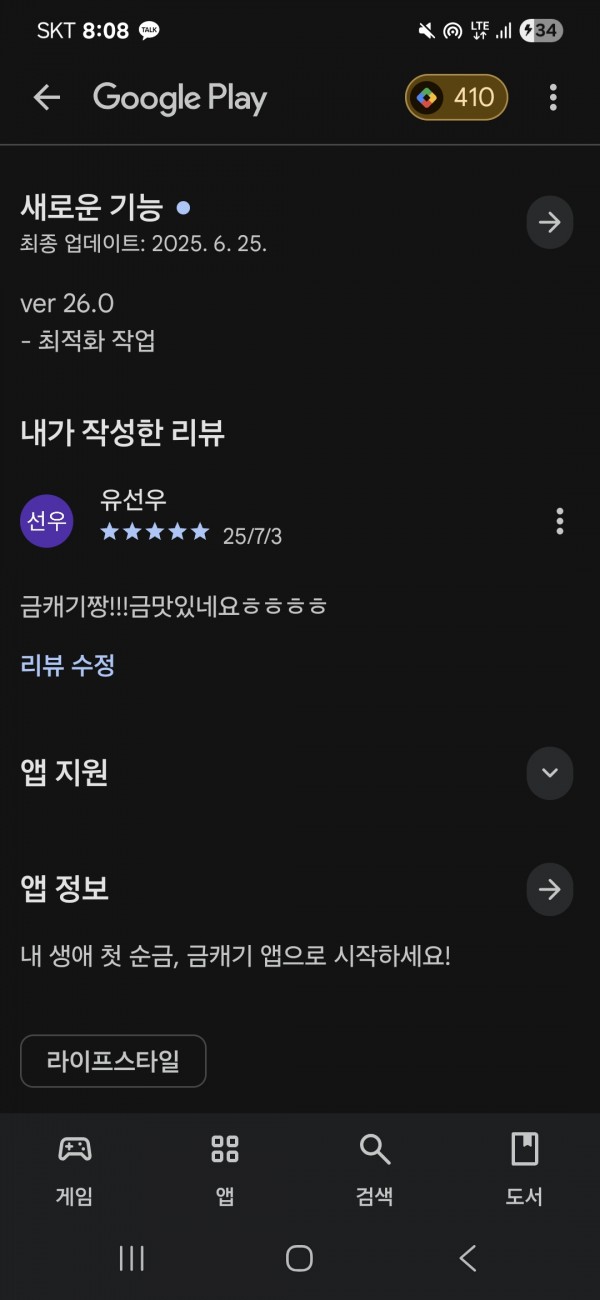600x1300 pixels.
Task: Go back using the top-left arrow
Action: tap(47, 97)
